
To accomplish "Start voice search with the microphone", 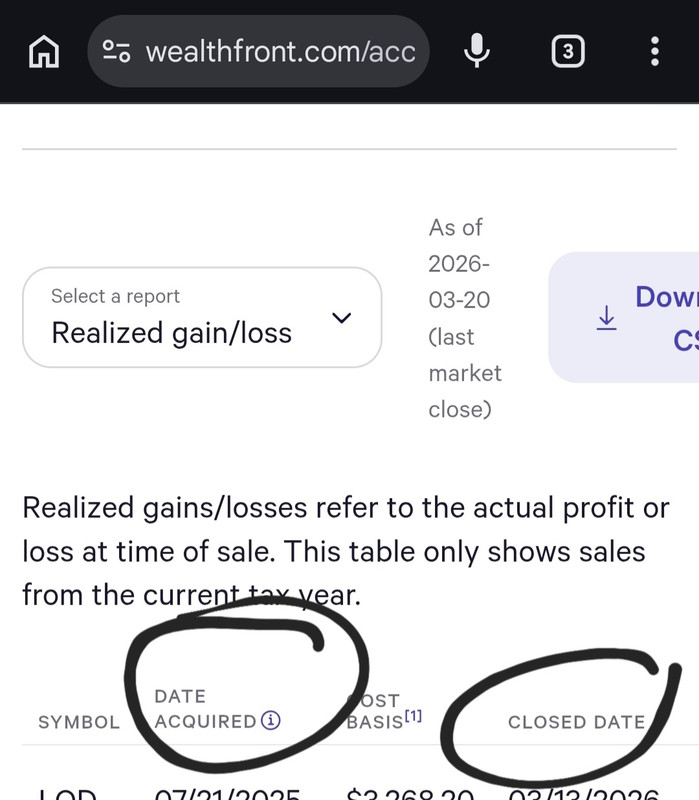I will pos(477,51).
